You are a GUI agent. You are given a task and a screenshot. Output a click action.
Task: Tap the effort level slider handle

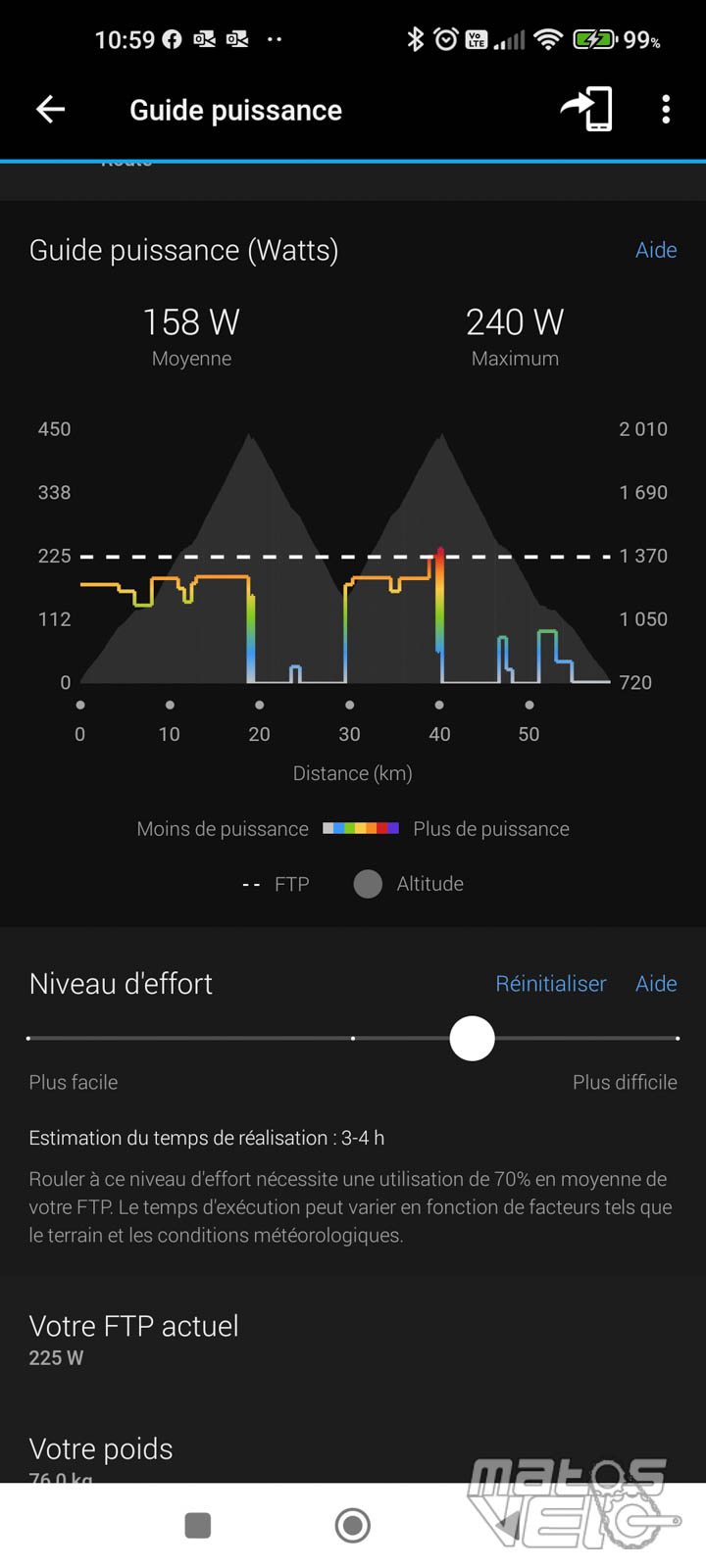coord(472,1038)
